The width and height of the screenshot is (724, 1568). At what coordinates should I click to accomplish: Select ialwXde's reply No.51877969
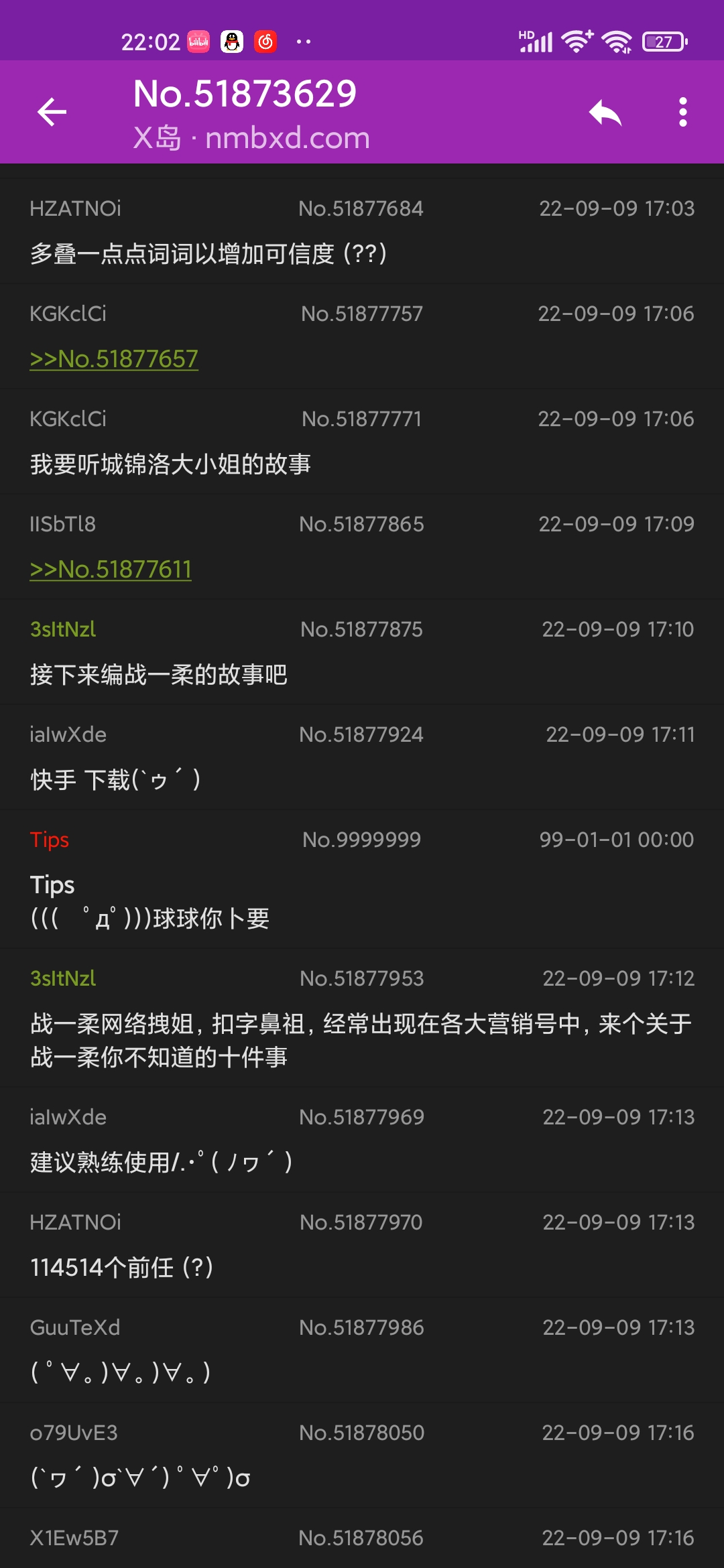pyautogui.click(x=362, y=1140)
